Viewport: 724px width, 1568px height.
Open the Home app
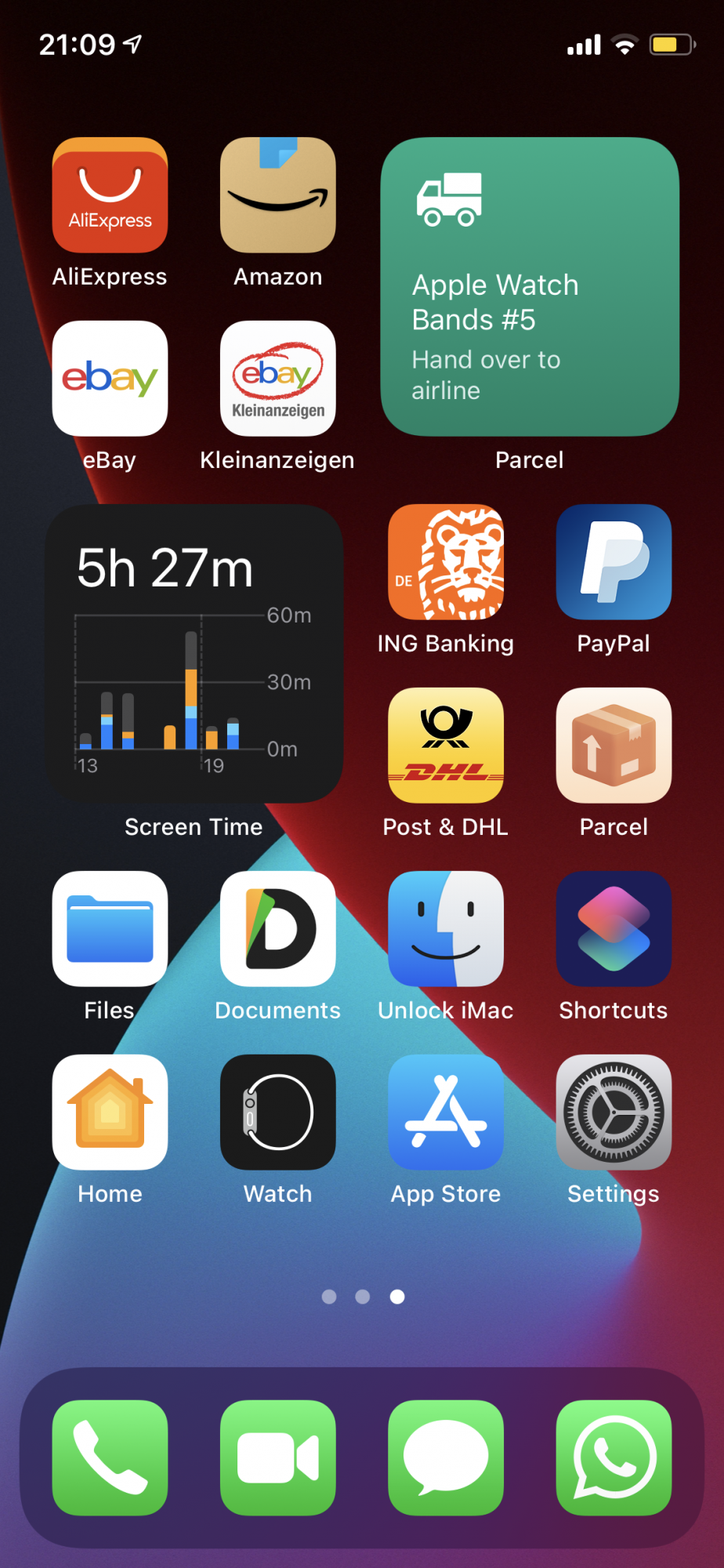tap(110, 1112)
